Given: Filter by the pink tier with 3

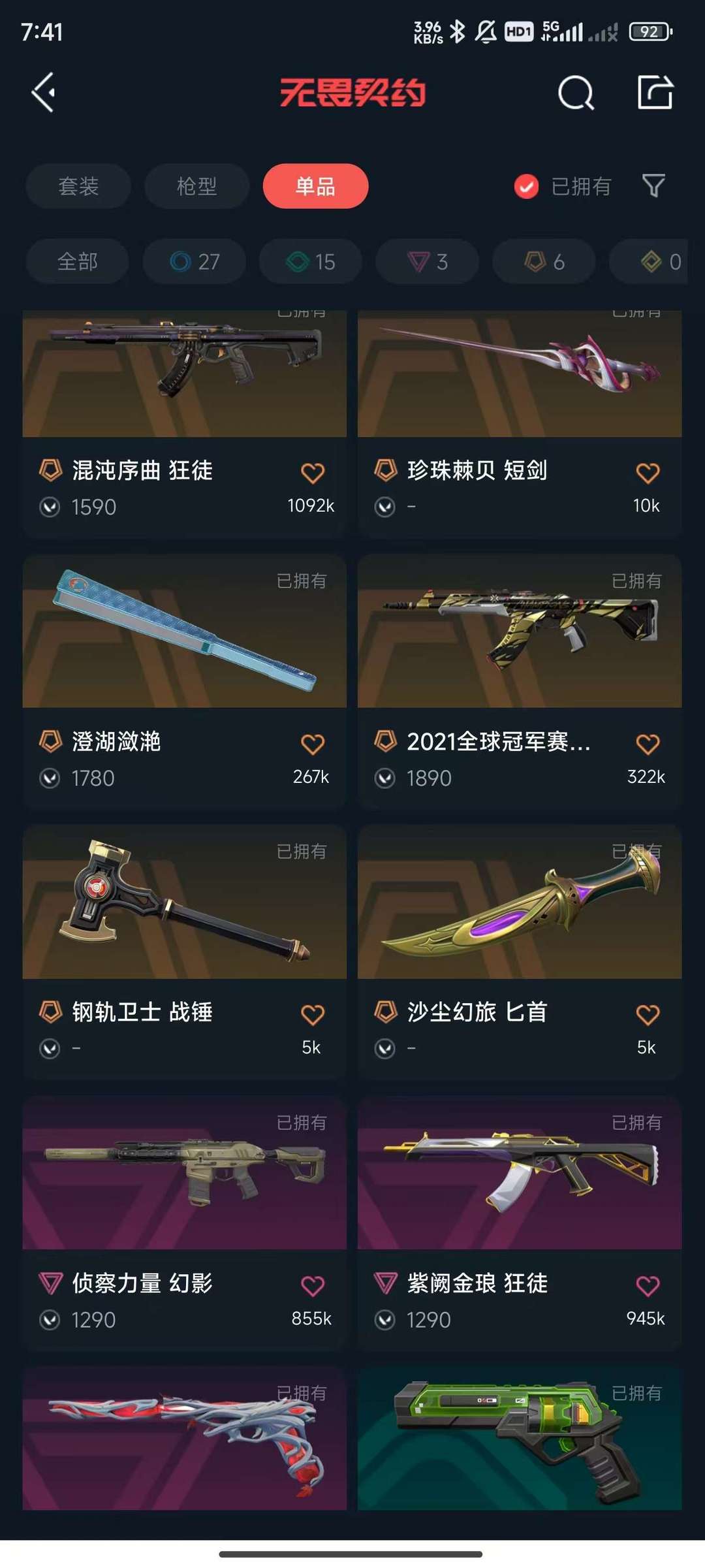Looking at the screenshot, I should (x=428, y=262).
